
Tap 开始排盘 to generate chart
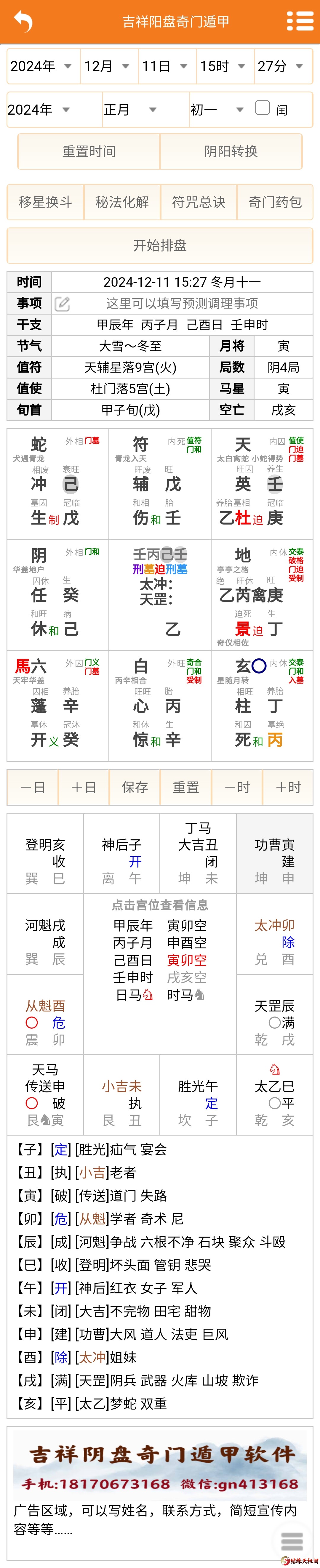(x=160, y=246)
